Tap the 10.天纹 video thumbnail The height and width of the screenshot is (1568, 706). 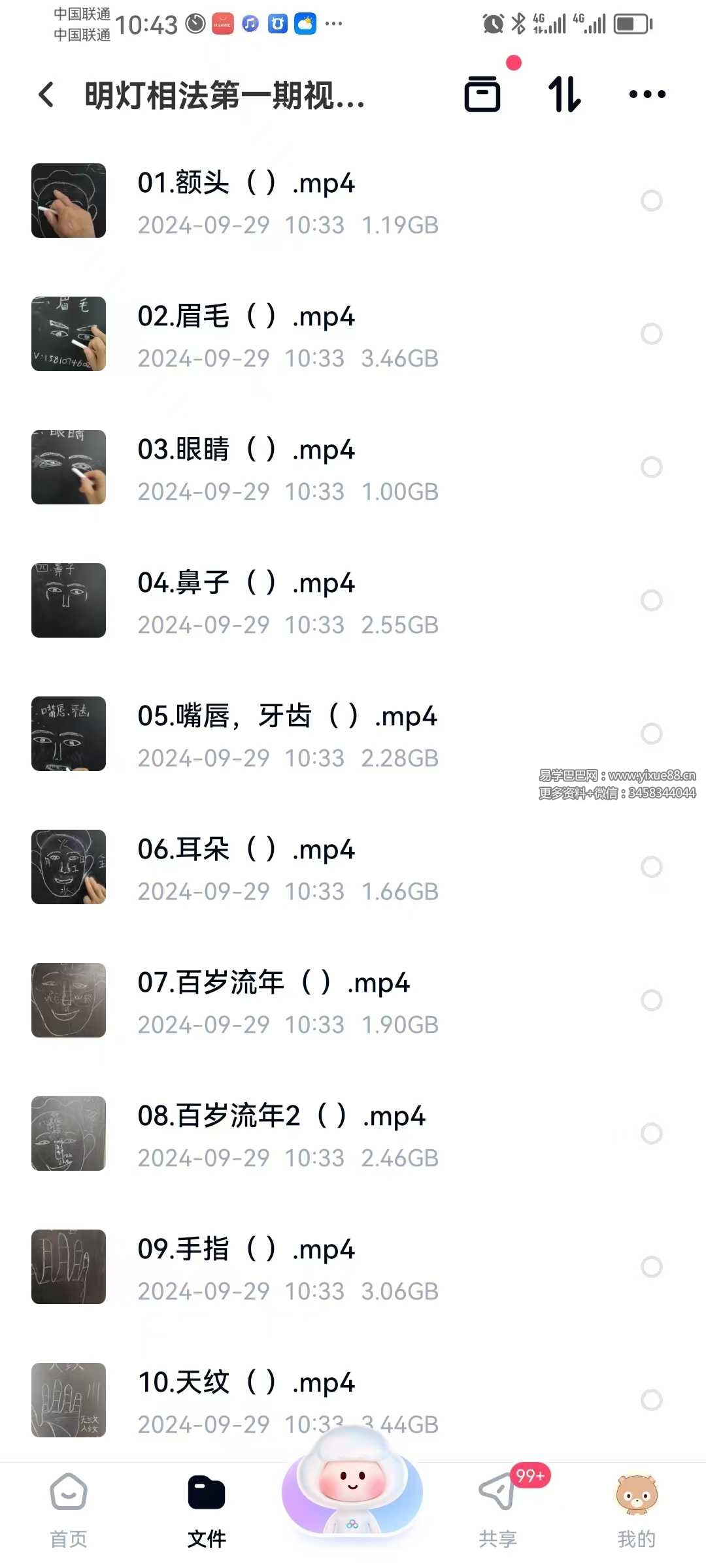(69, 1401)
